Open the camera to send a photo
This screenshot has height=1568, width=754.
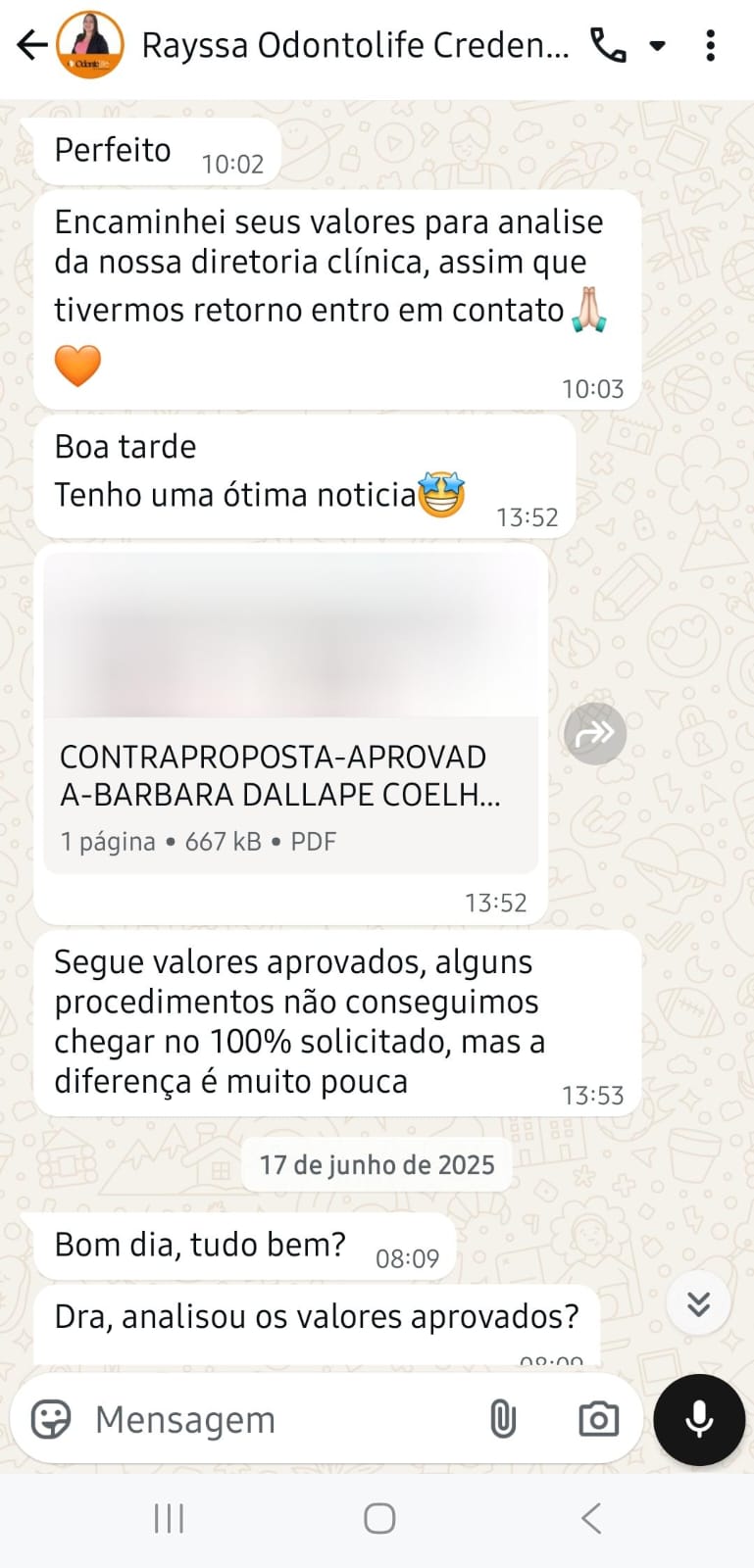pyautogui.click(x=598, y=1418)
